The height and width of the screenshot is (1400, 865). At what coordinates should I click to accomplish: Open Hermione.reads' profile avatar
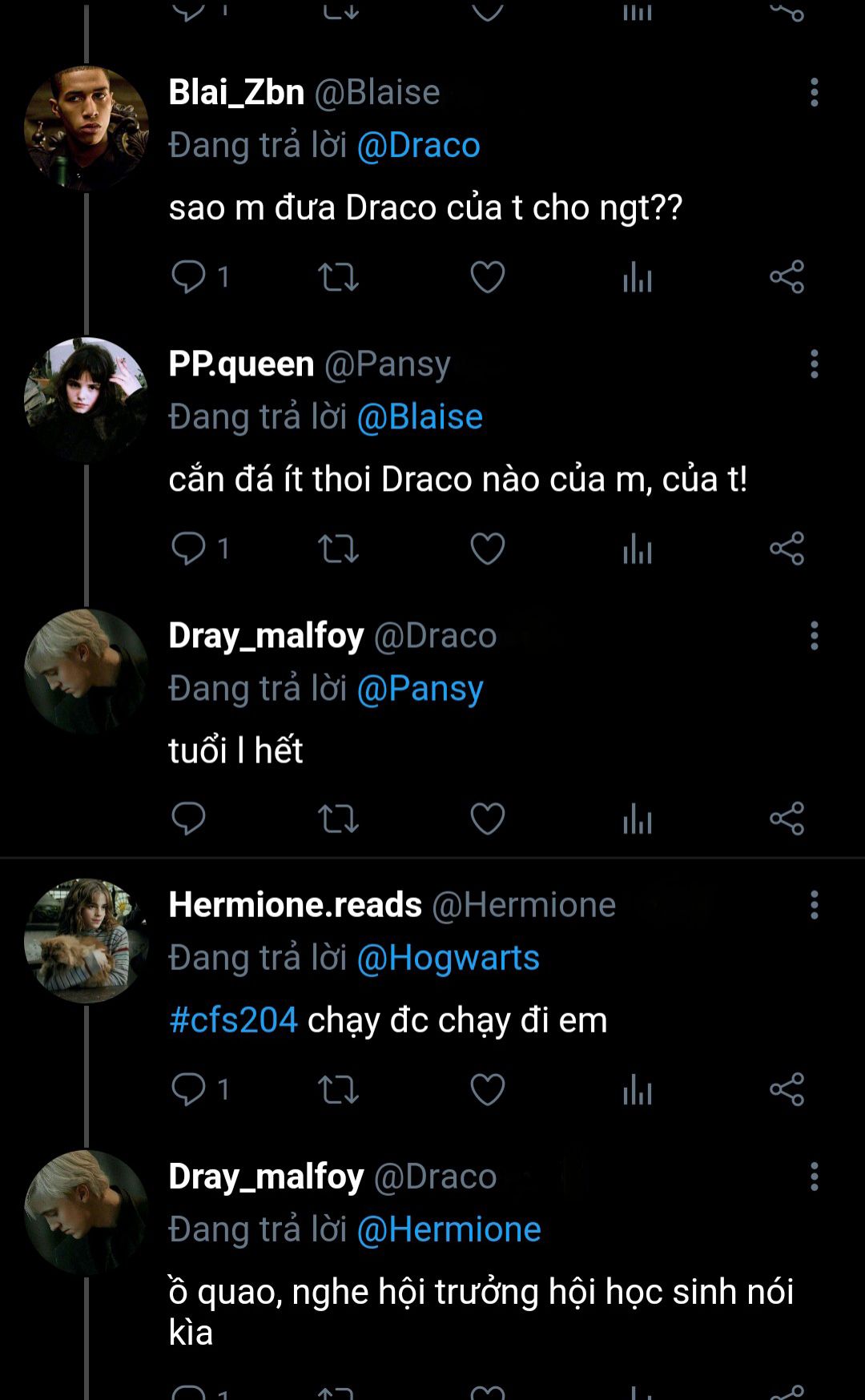pos(86,940)
